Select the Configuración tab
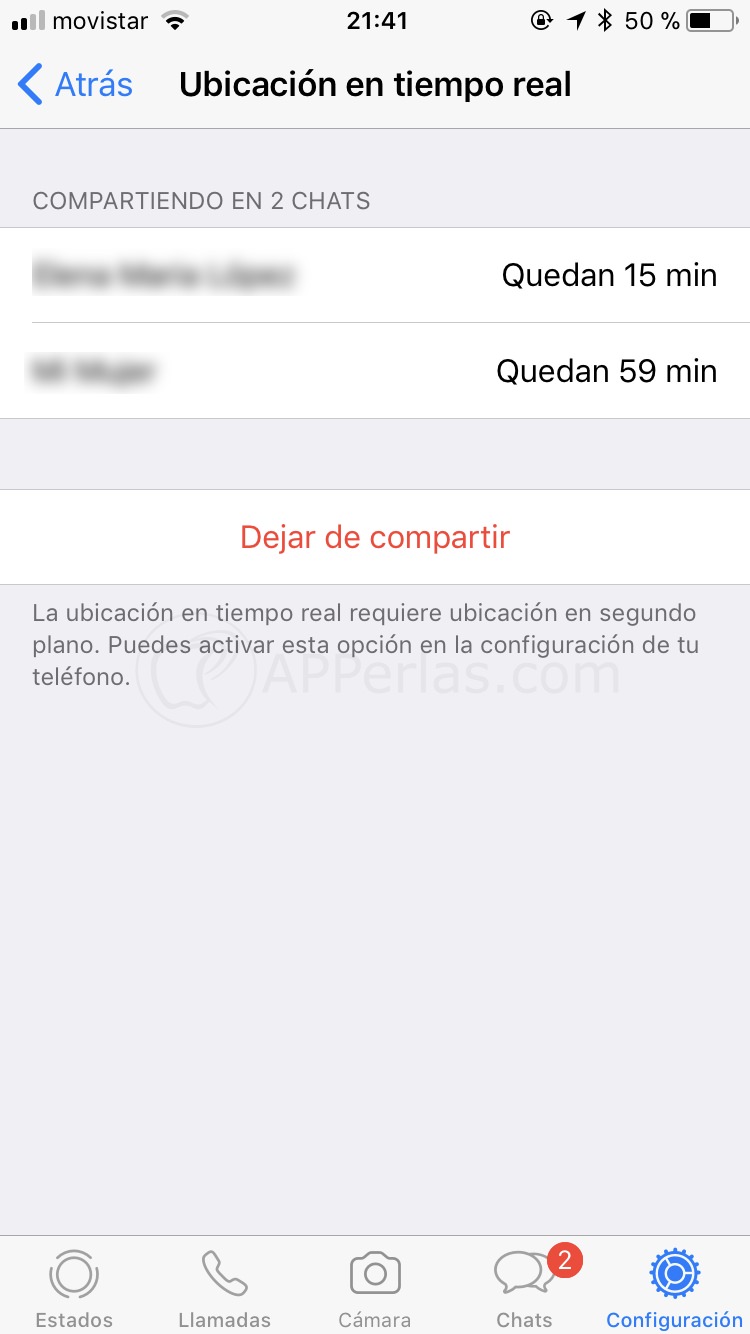This screenshot has width=750, height=1334. pyautogui.click(x=675, y=1289)
